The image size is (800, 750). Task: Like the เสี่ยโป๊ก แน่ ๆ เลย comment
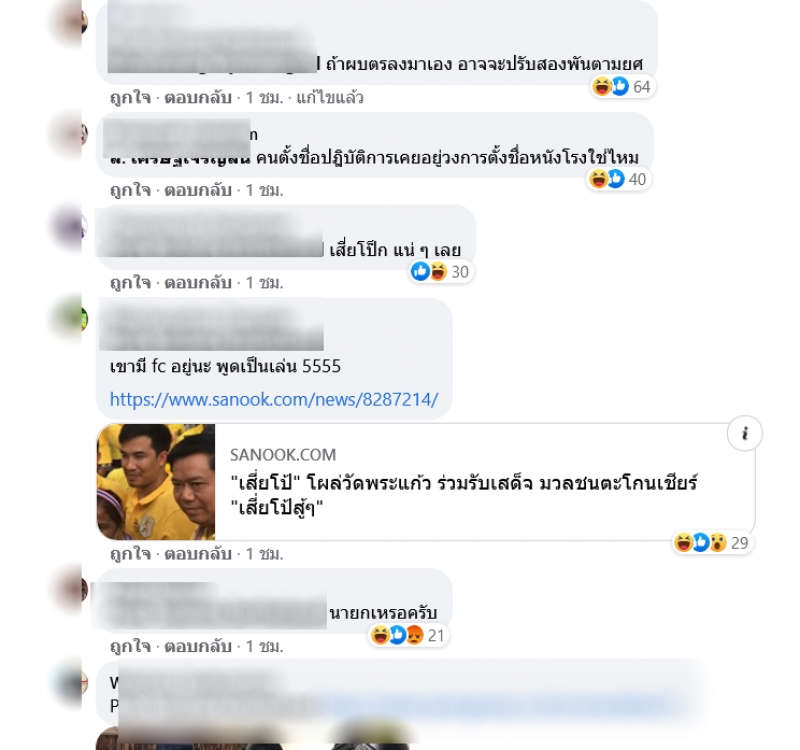click(x=130, y=283)
